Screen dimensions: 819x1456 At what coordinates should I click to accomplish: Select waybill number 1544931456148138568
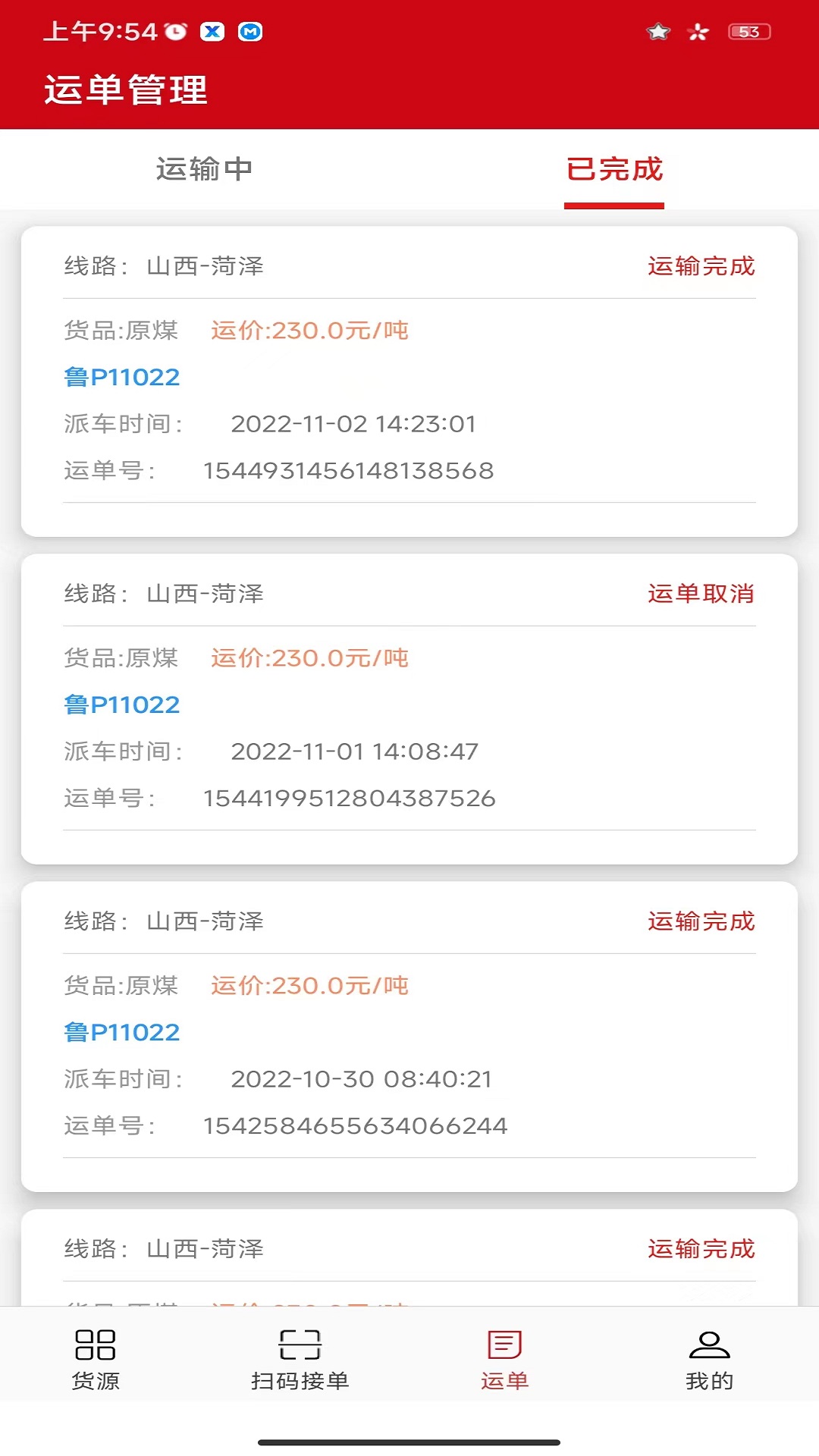click(x=348, y=470)
